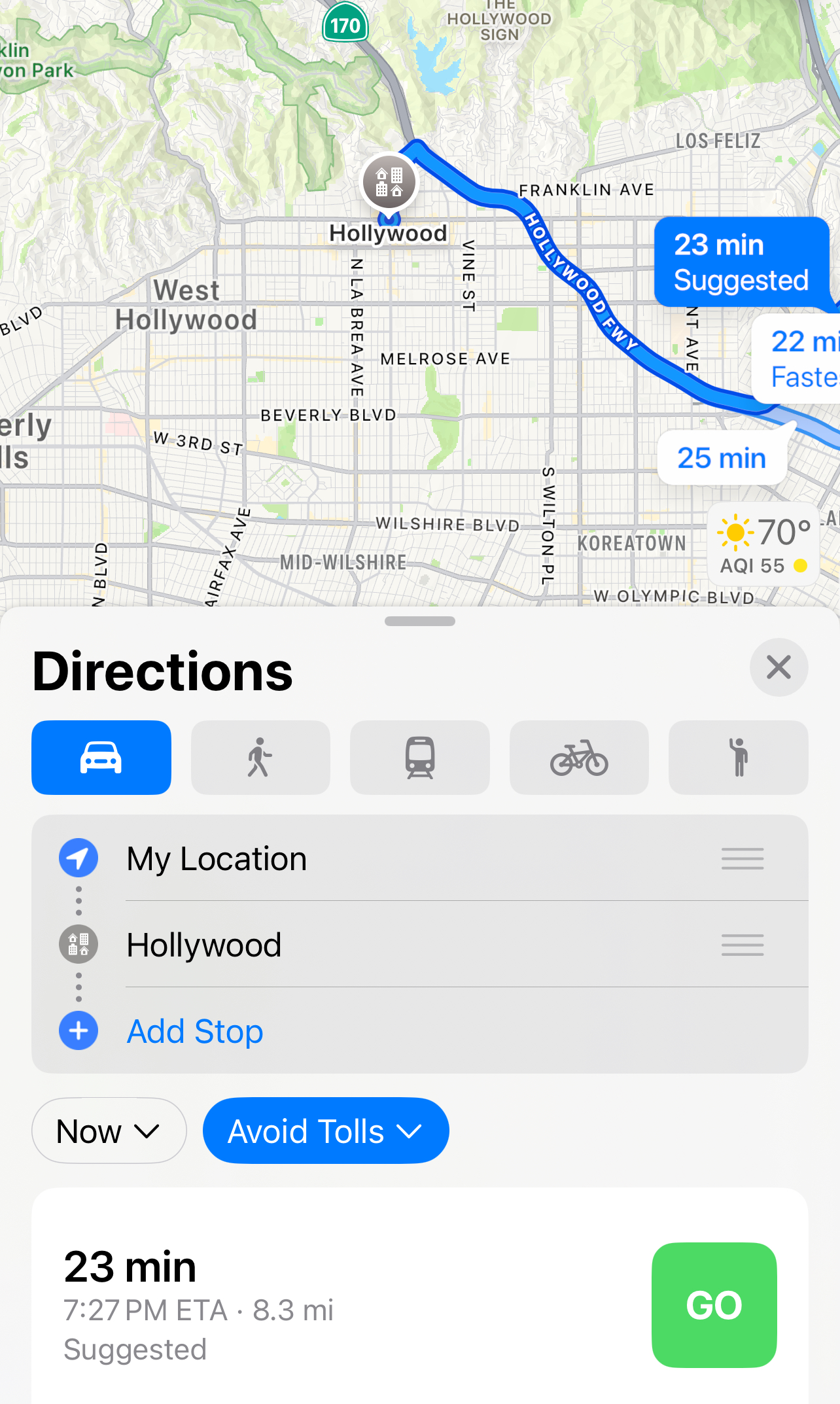
Task: Open the Now departure time dropdown
Action: (x=109, y=1131)
